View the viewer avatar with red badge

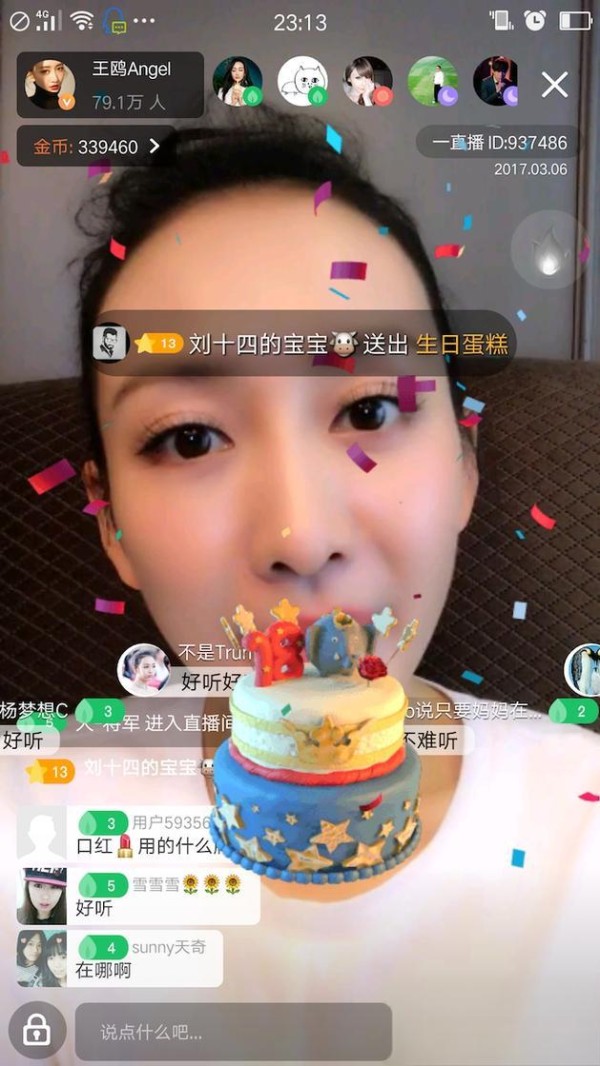(x=367, y=82)
